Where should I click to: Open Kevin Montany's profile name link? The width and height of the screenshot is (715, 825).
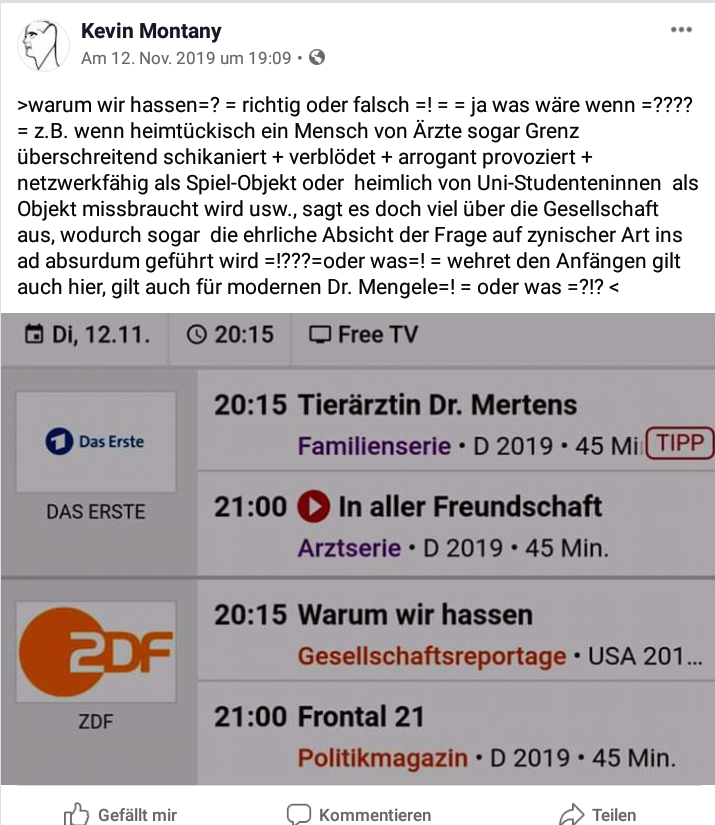point(151,32)
